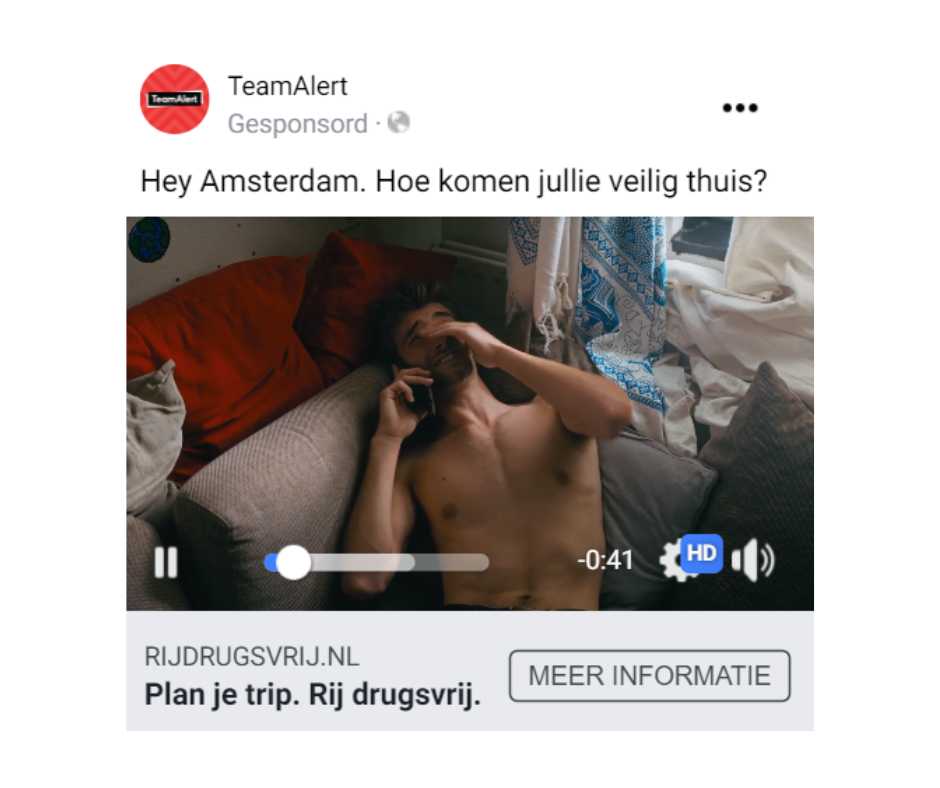Mute the video sound

753,561
